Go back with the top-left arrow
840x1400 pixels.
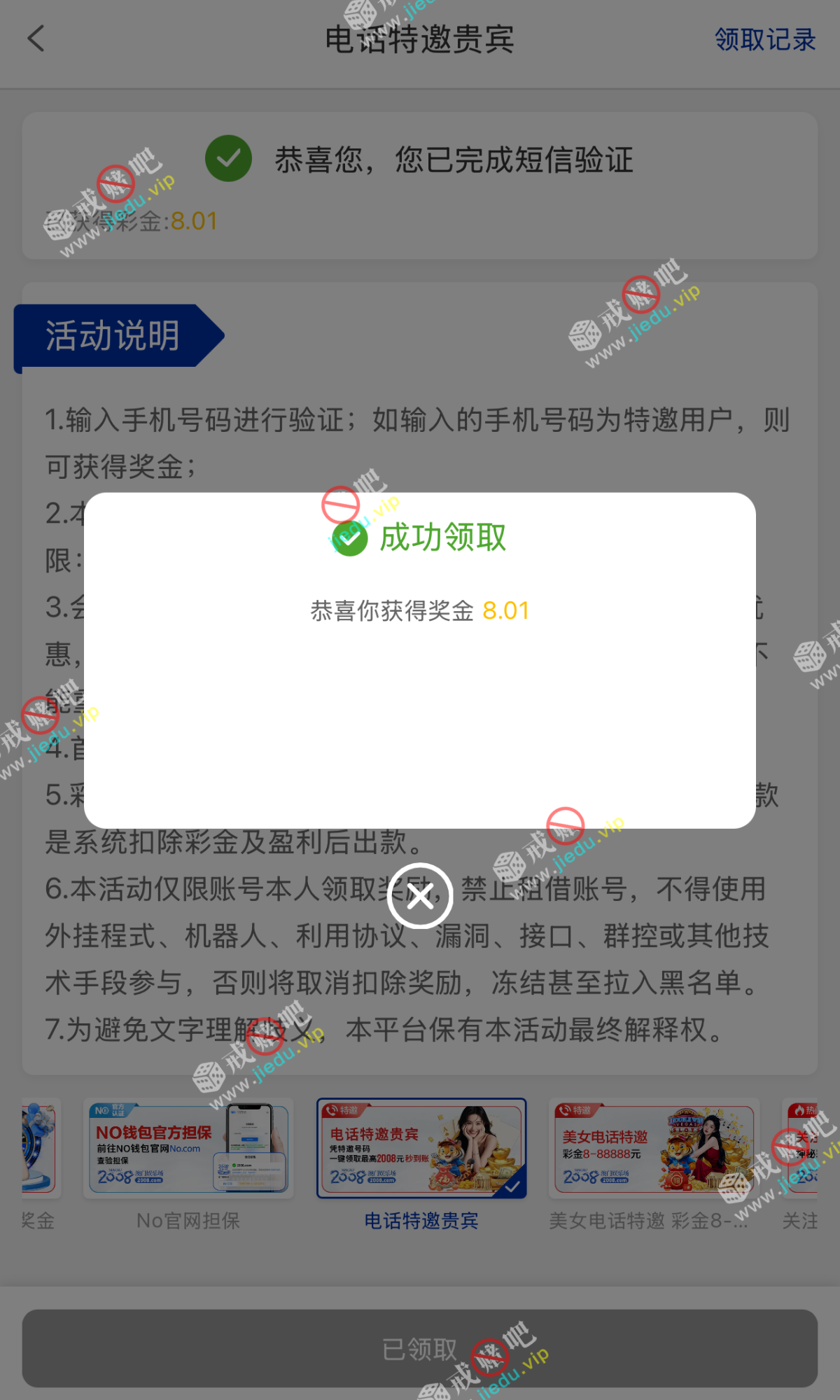click(x=36, y=38)
